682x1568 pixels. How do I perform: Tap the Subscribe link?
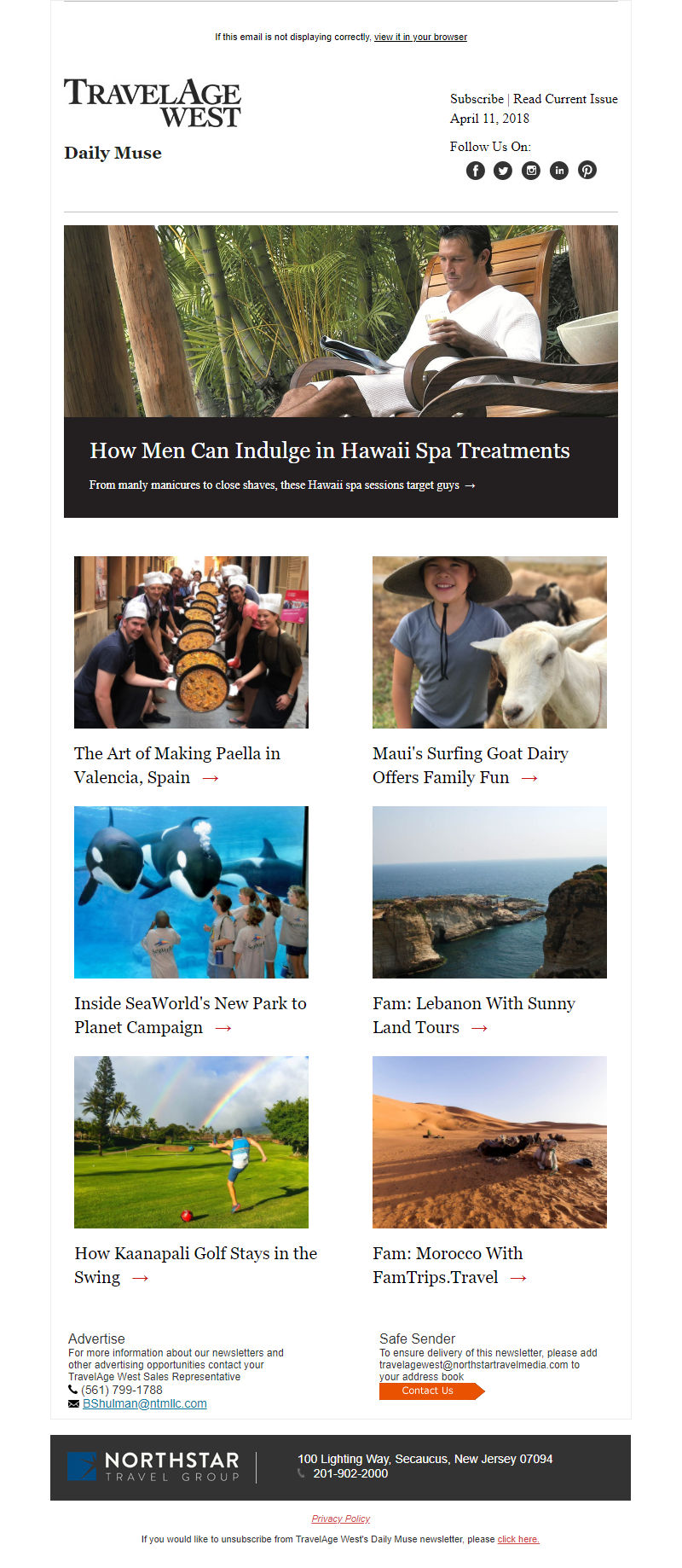477,99
